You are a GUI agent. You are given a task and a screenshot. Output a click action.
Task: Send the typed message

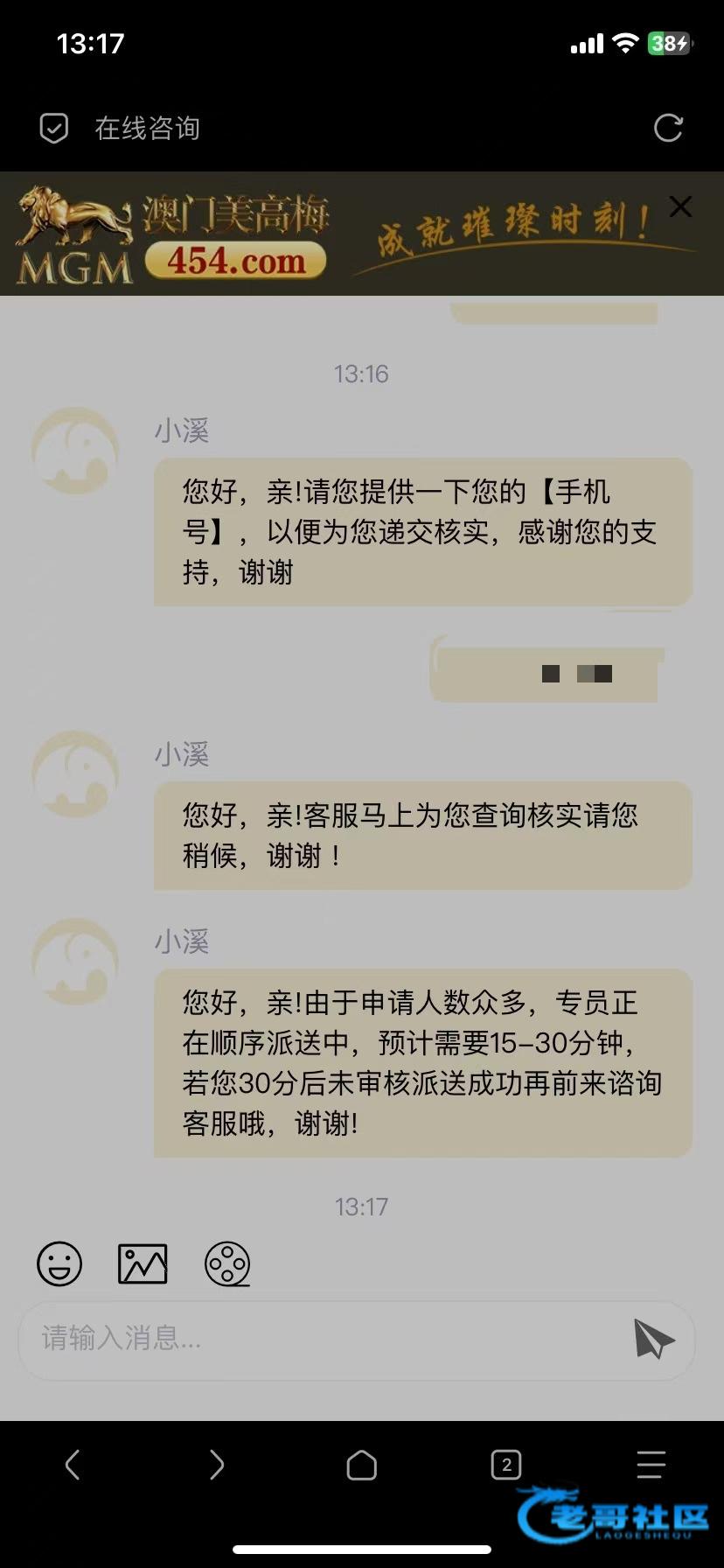[x=654, y=1339]
